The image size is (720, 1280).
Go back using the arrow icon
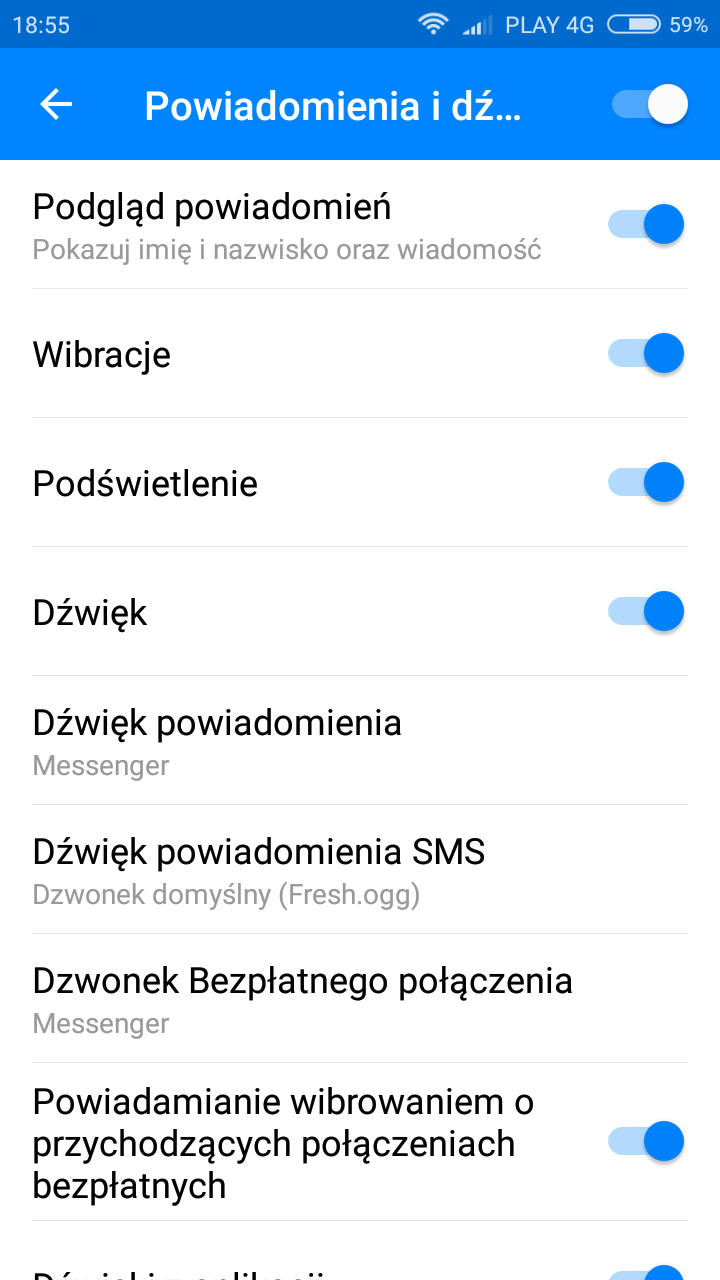[57, 104]
